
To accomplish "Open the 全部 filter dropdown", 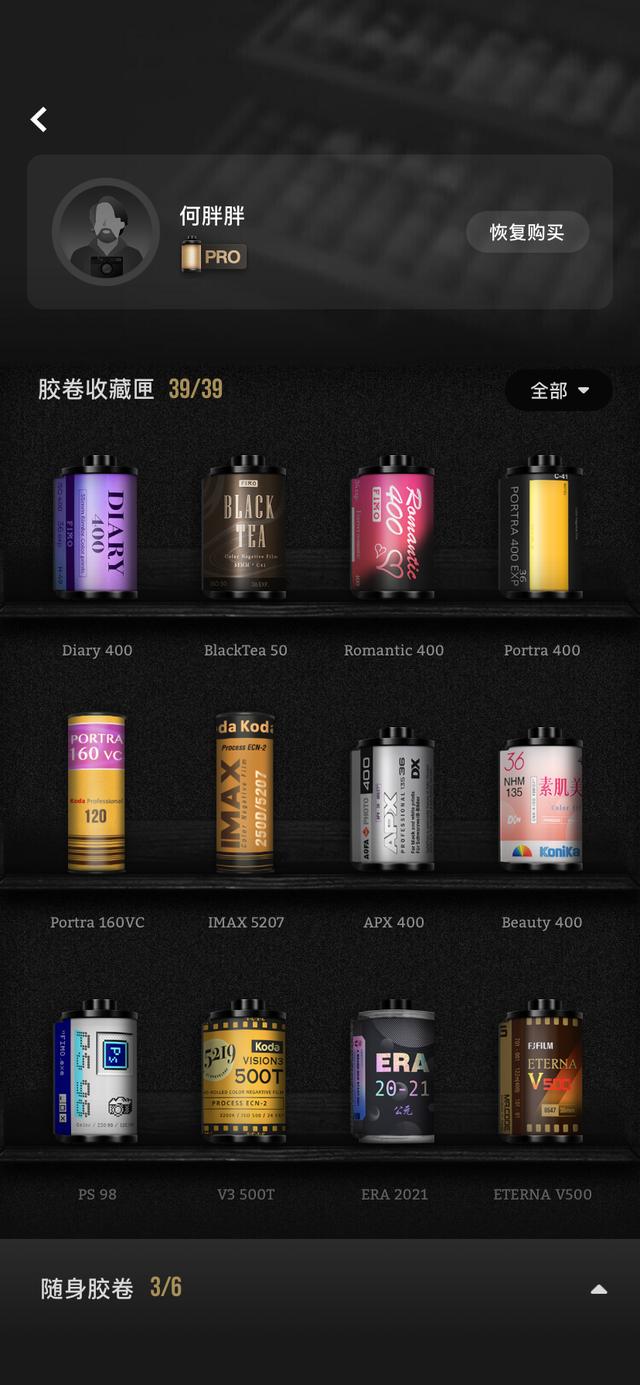I will [558, 390].
